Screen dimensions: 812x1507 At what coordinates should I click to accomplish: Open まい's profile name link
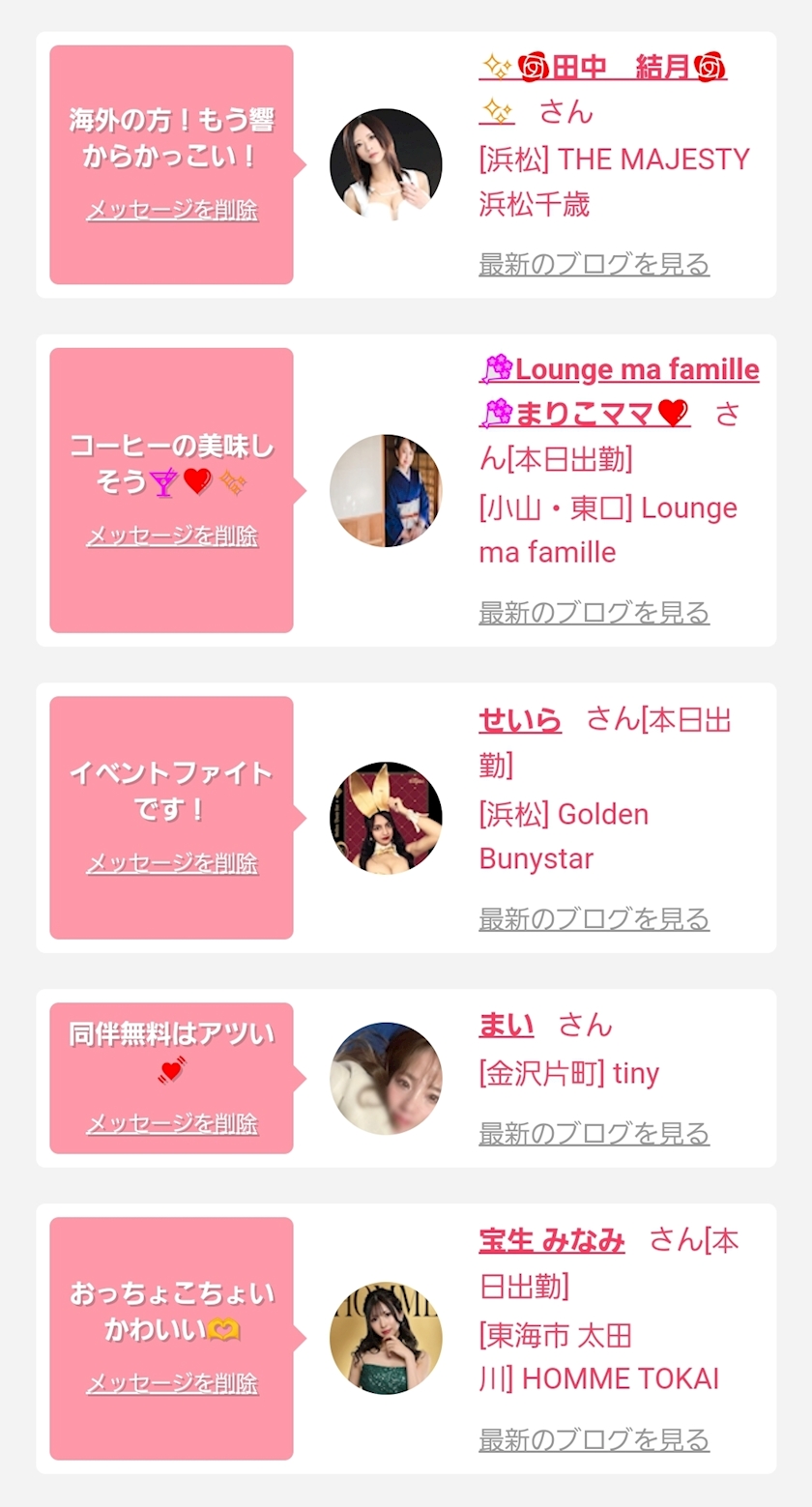(x=506, y=1025)
